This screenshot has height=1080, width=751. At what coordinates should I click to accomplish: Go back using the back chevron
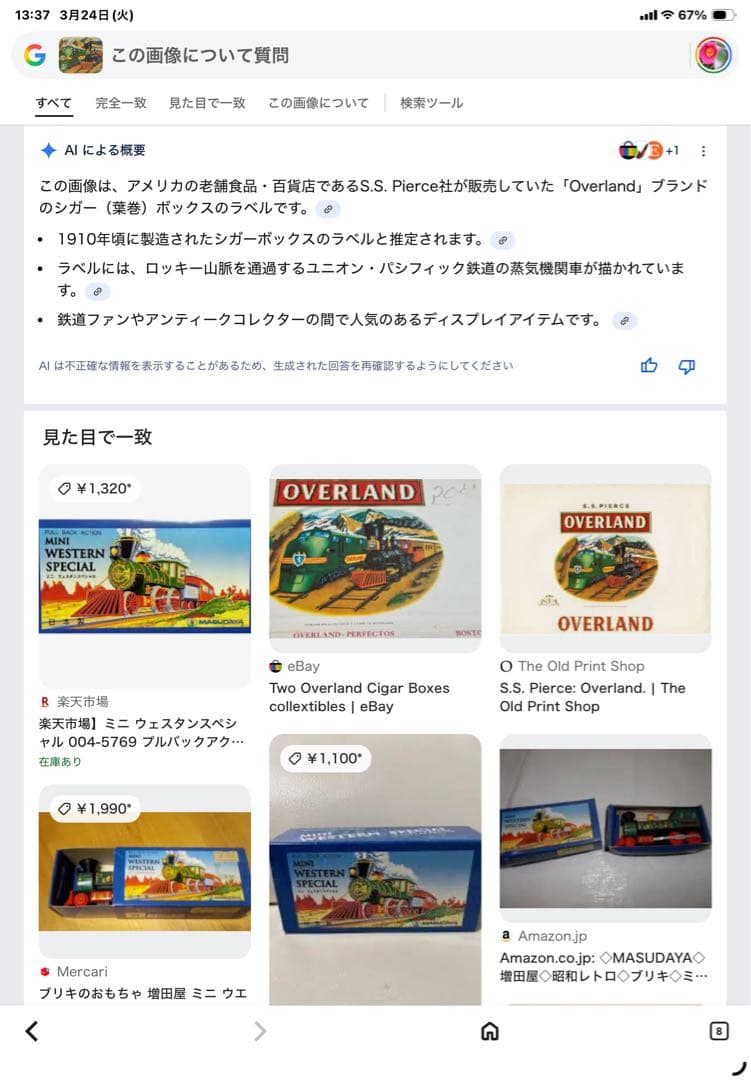point(29,1031)
